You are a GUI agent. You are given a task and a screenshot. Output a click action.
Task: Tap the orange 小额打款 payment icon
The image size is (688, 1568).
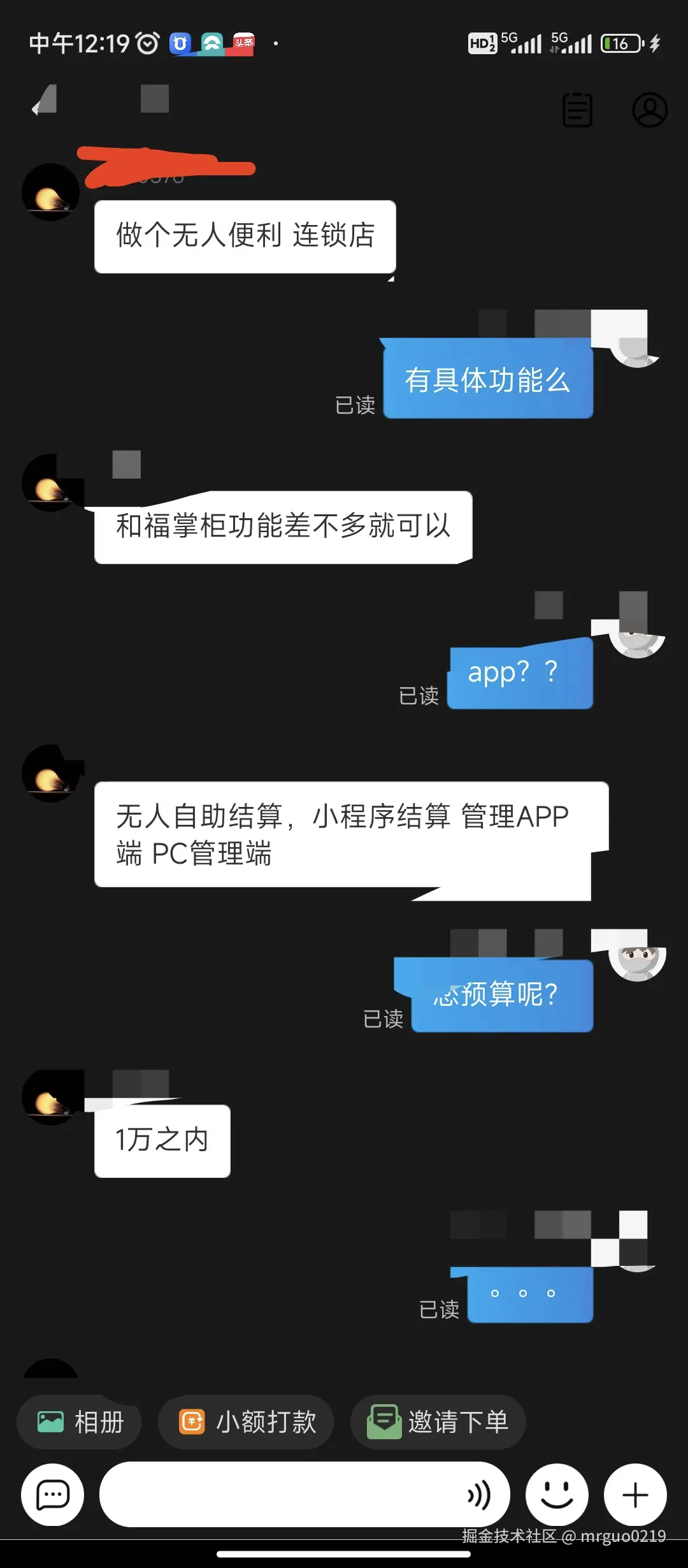[x=190, y=1423]
